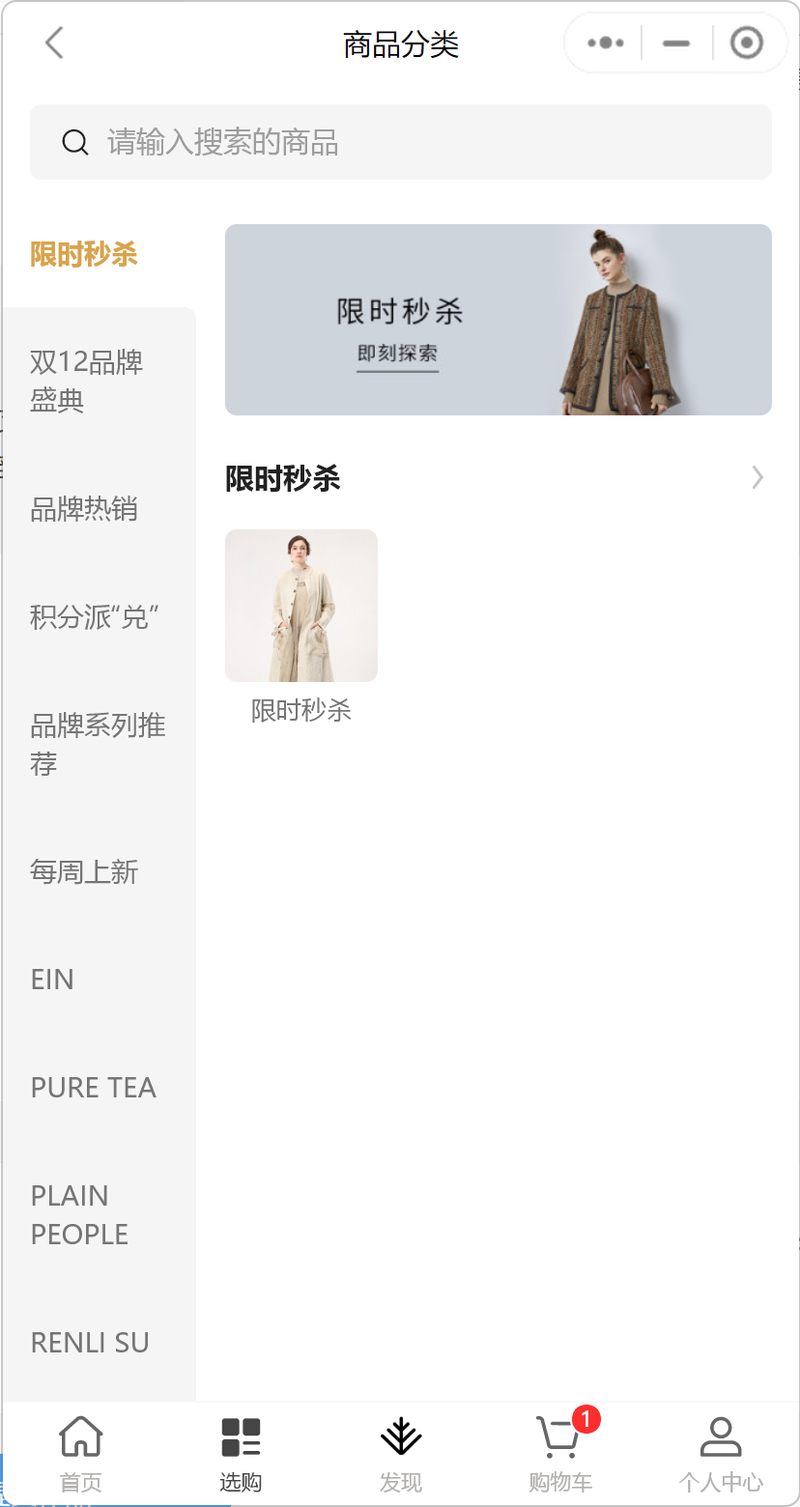
Task: Choose the 品牌系列推荐 category
Action: [98, 745]
